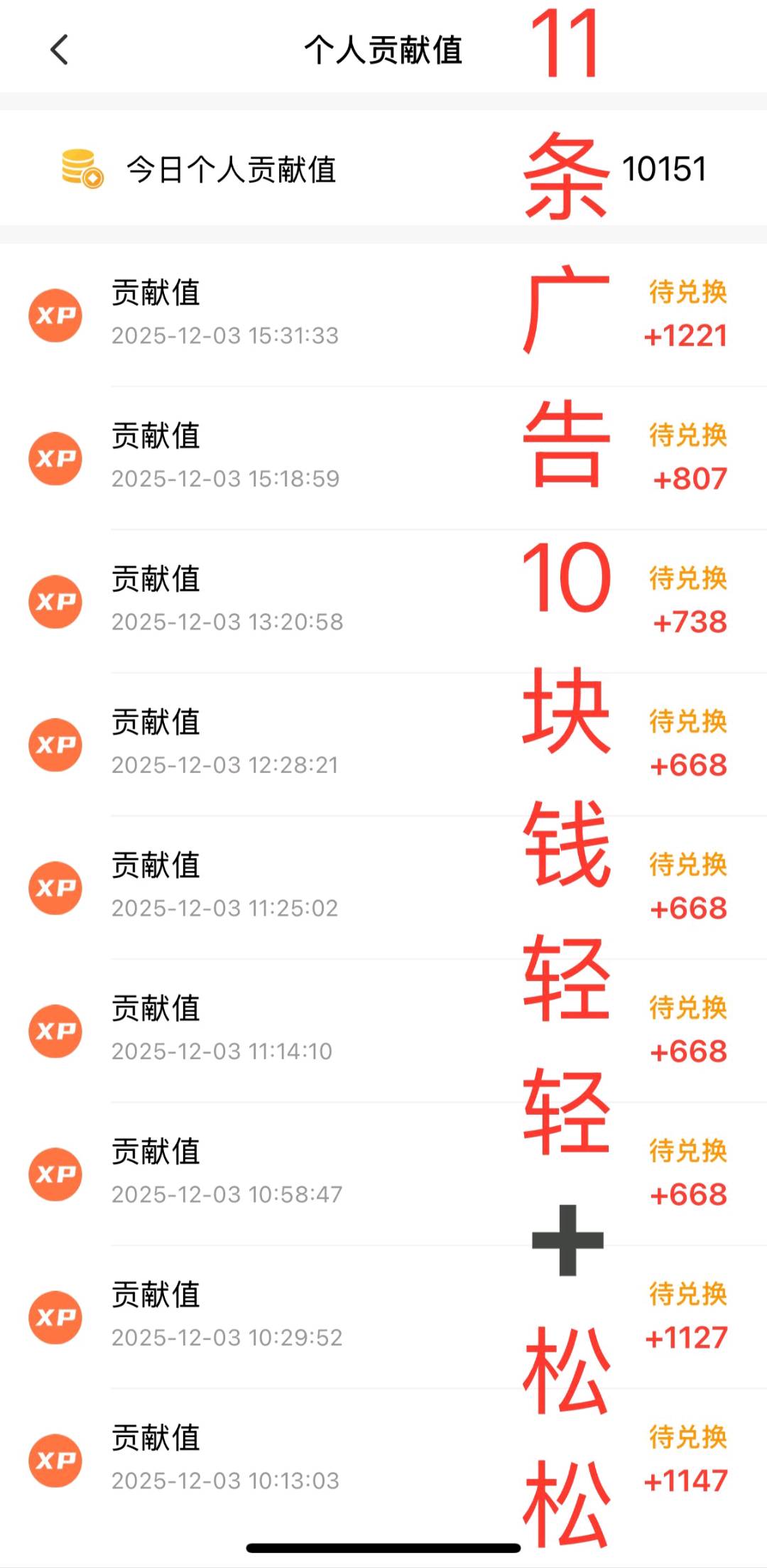Screen dimensions: 767x1568
Task: Tap the XP icon on the 15:31:33 record
Action: [x=55, y=315]
